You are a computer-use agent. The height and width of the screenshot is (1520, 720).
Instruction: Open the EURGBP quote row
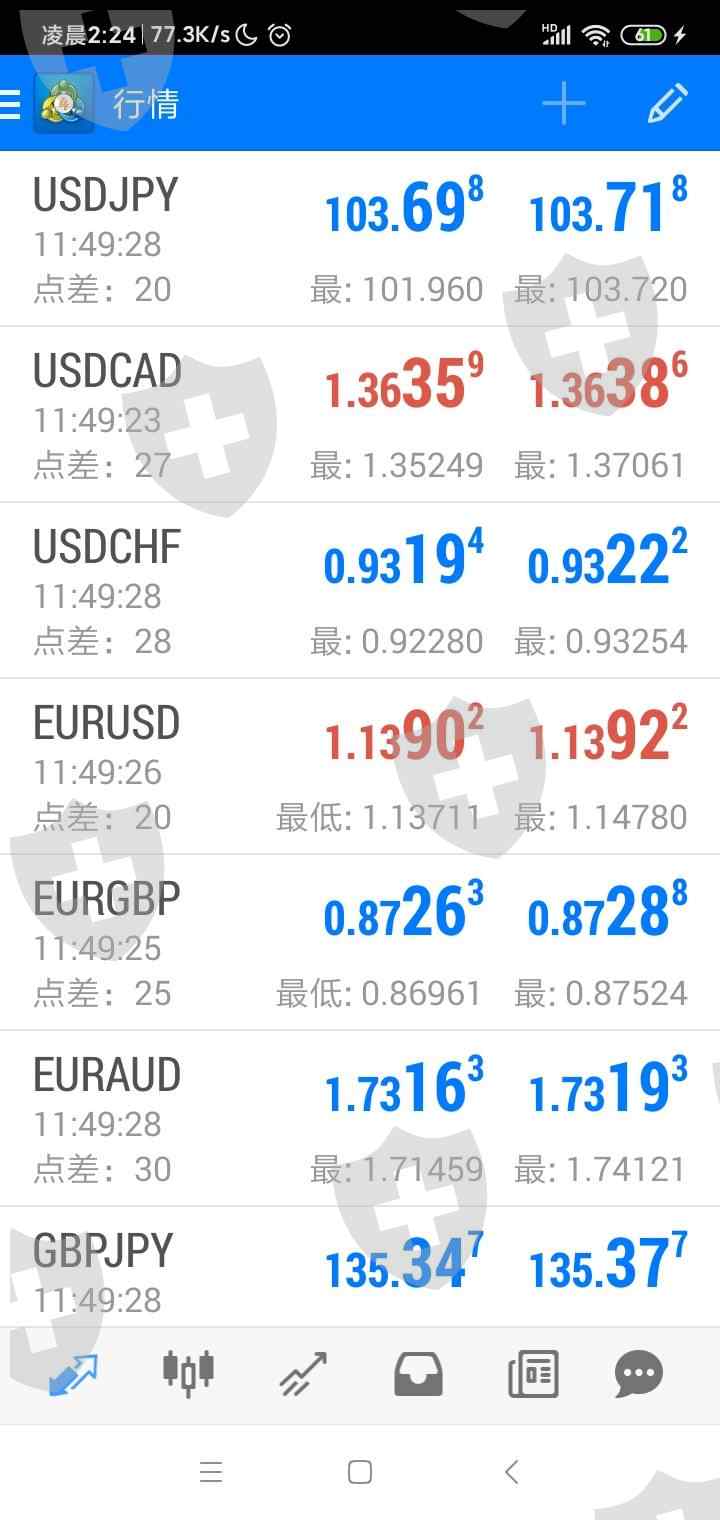tap(360, 943)
